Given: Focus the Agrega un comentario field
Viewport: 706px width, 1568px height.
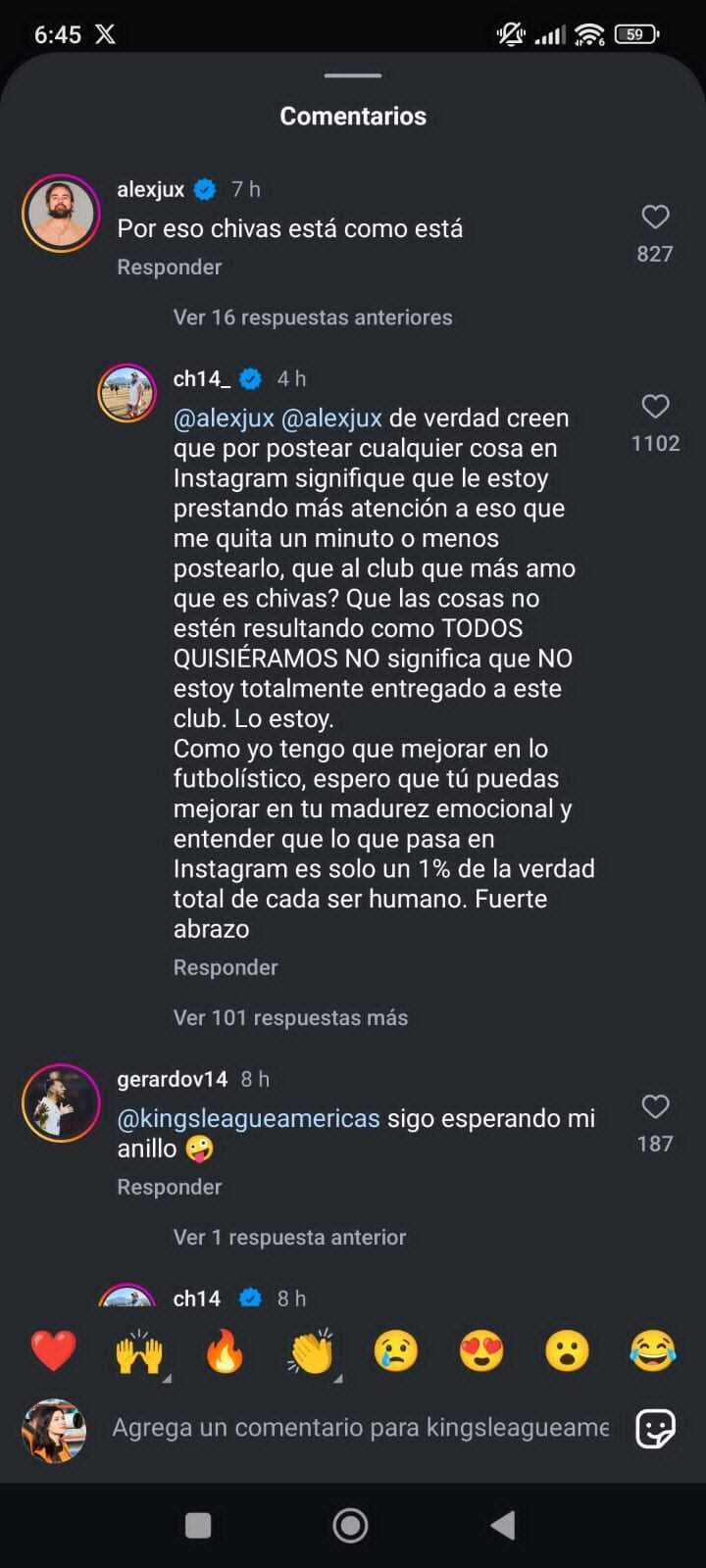Looking at the screenshot, I should click(359, 1428).
